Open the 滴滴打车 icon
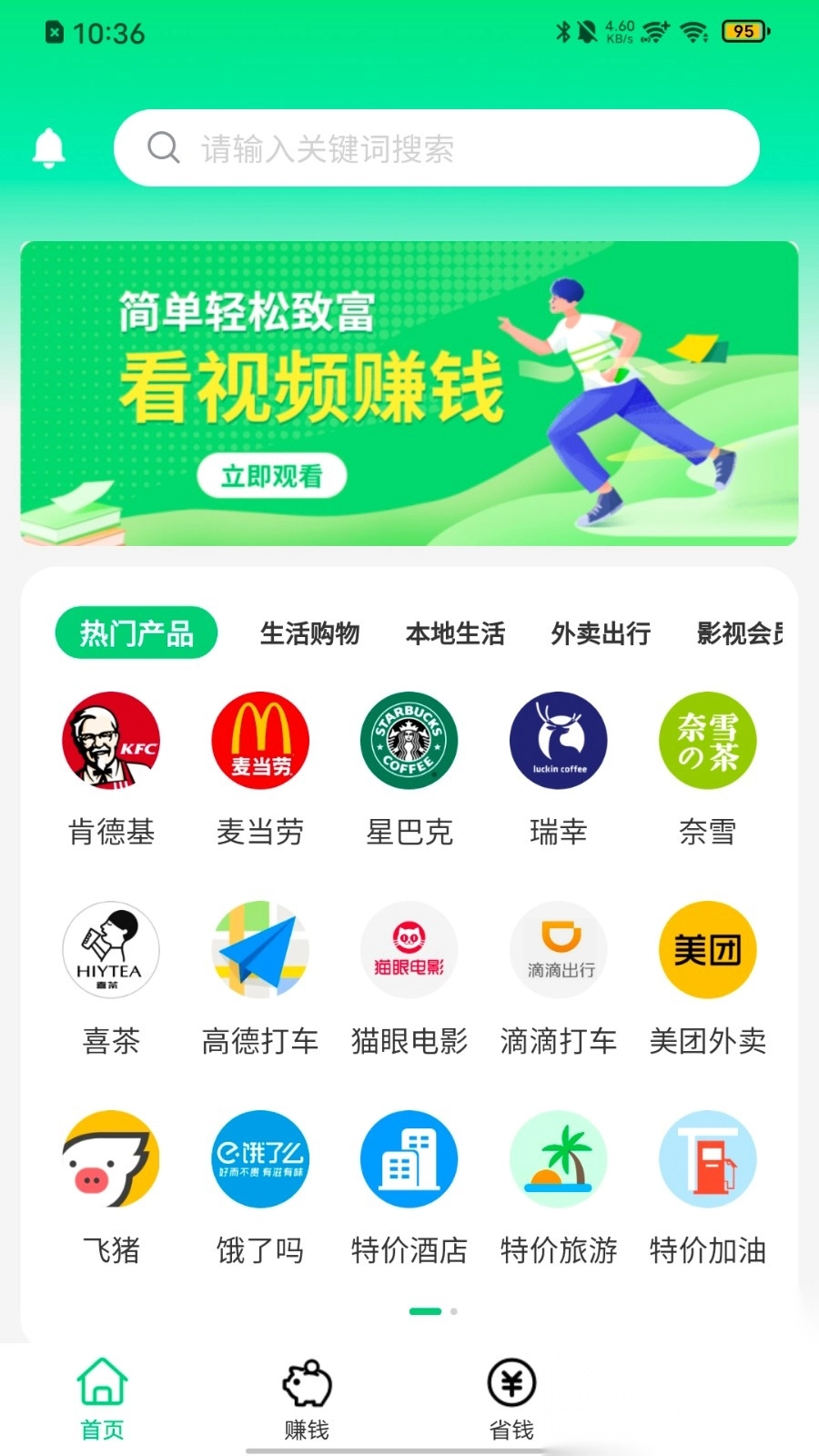Image resolution: width=819 pixels, height=1456 pixels. click(x=558, y=949)
